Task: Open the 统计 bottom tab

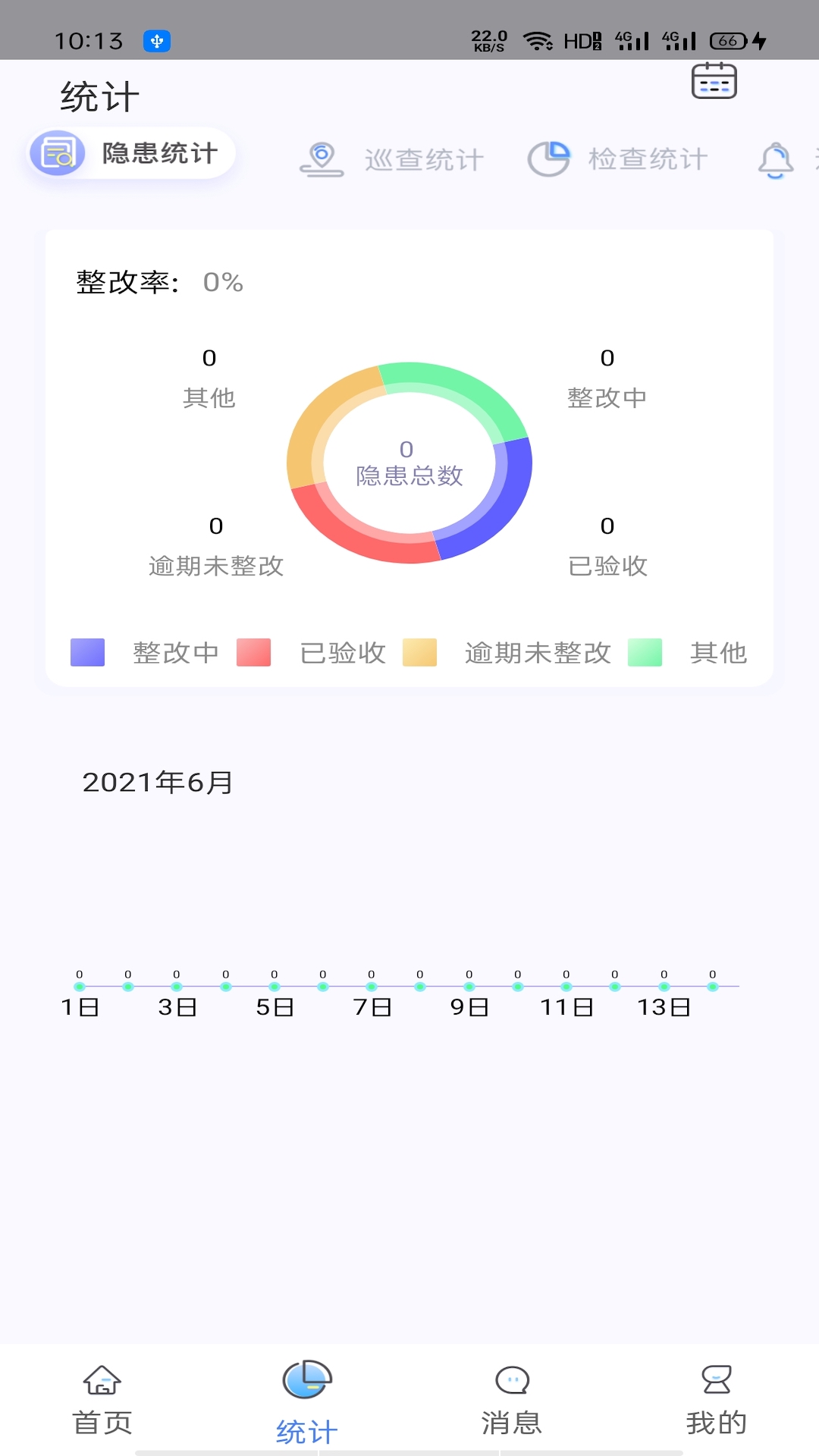Action: tap(307, 1403)
